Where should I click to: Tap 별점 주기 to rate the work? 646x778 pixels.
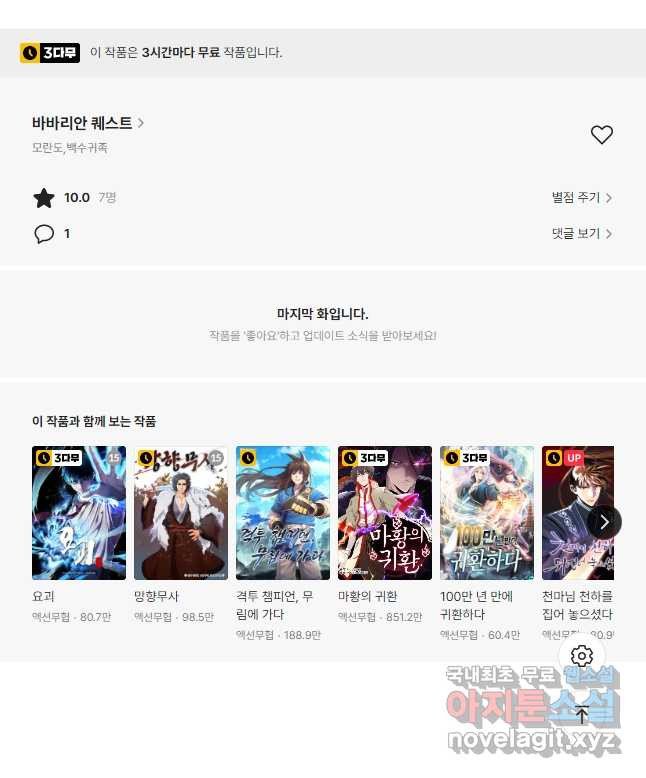click(x=581, y=198)
